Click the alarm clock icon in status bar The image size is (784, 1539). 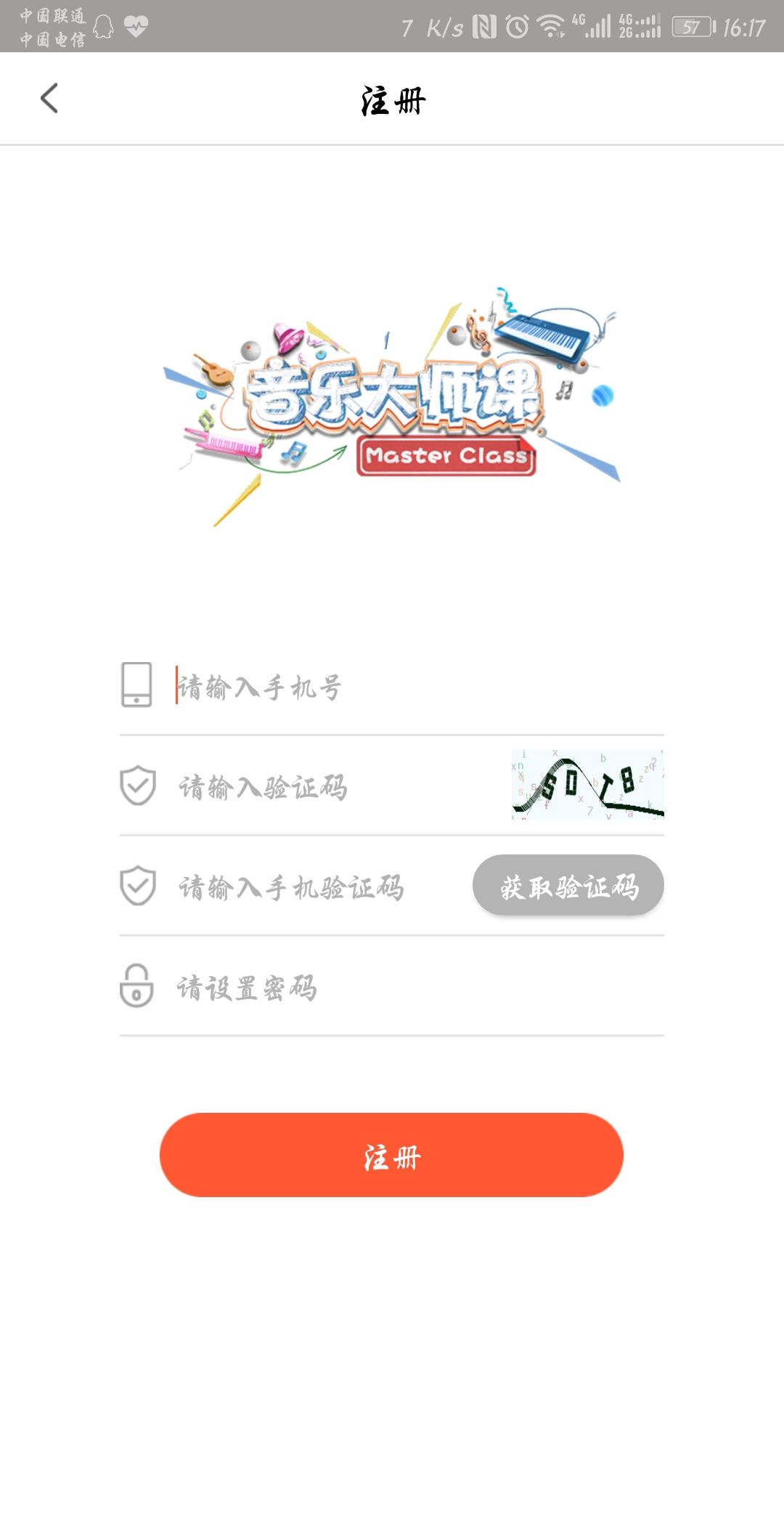point(517,25)
